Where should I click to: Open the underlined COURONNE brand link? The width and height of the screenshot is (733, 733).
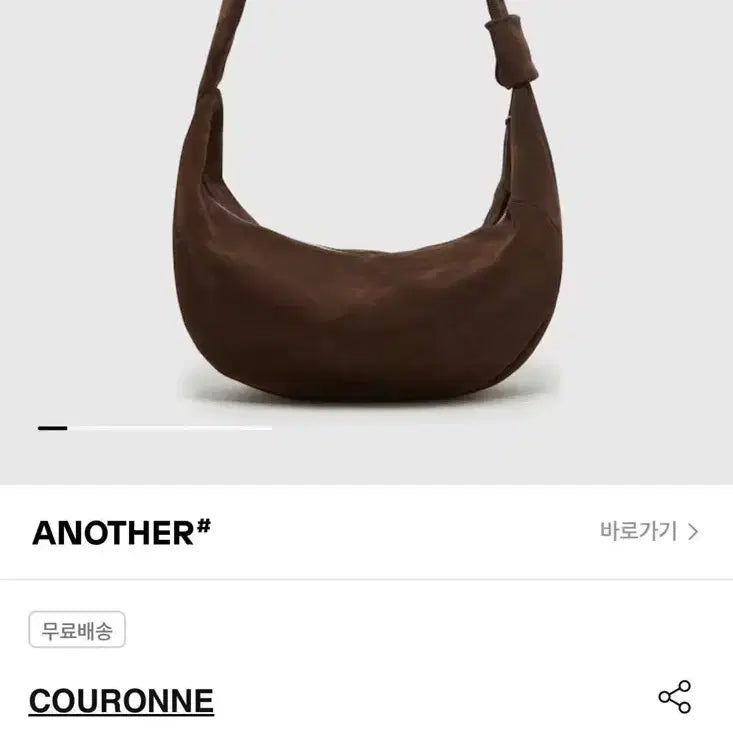click(x=121, y=701)
